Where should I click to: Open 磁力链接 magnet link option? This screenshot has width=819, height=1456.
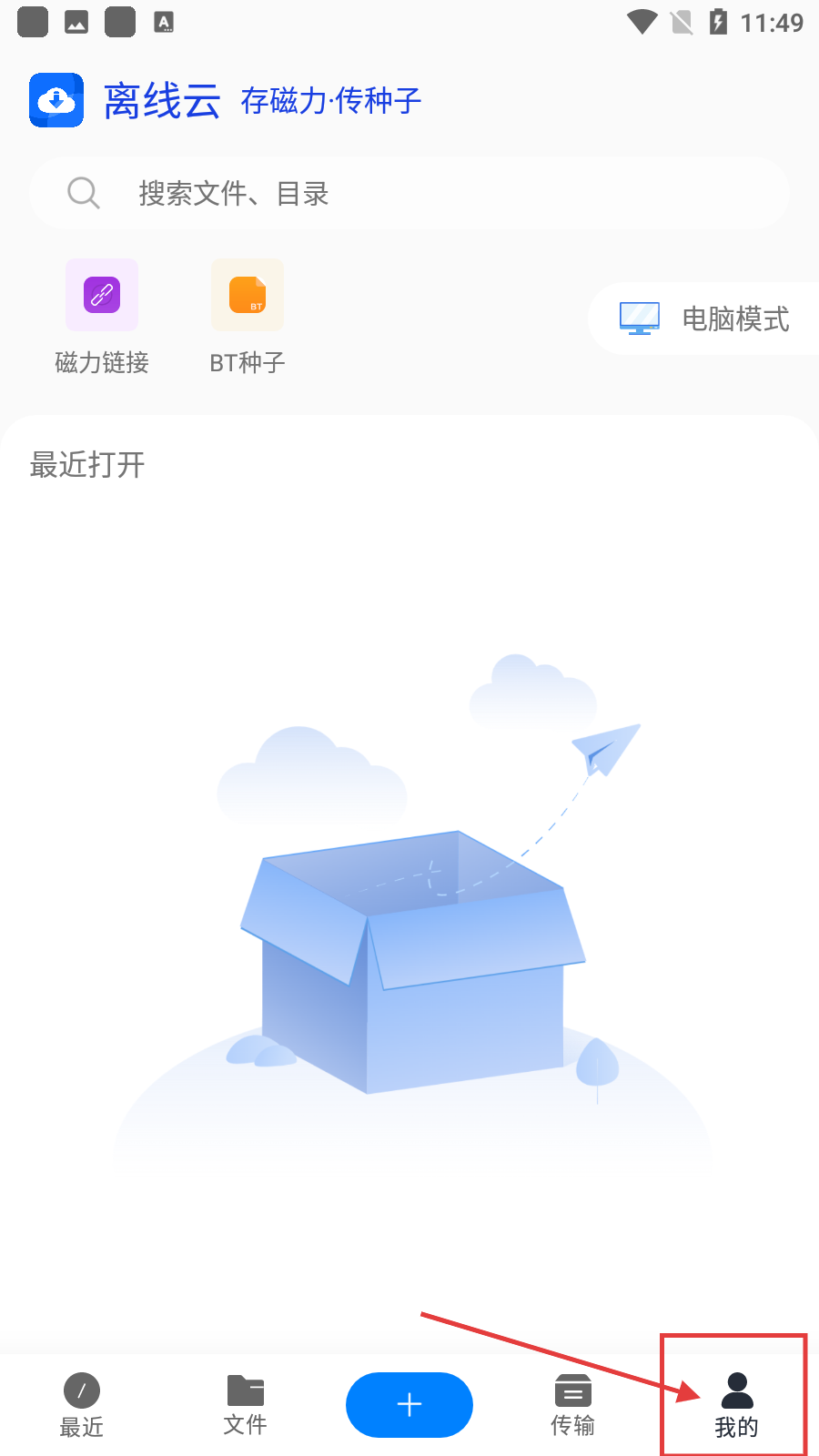point(102,316)
